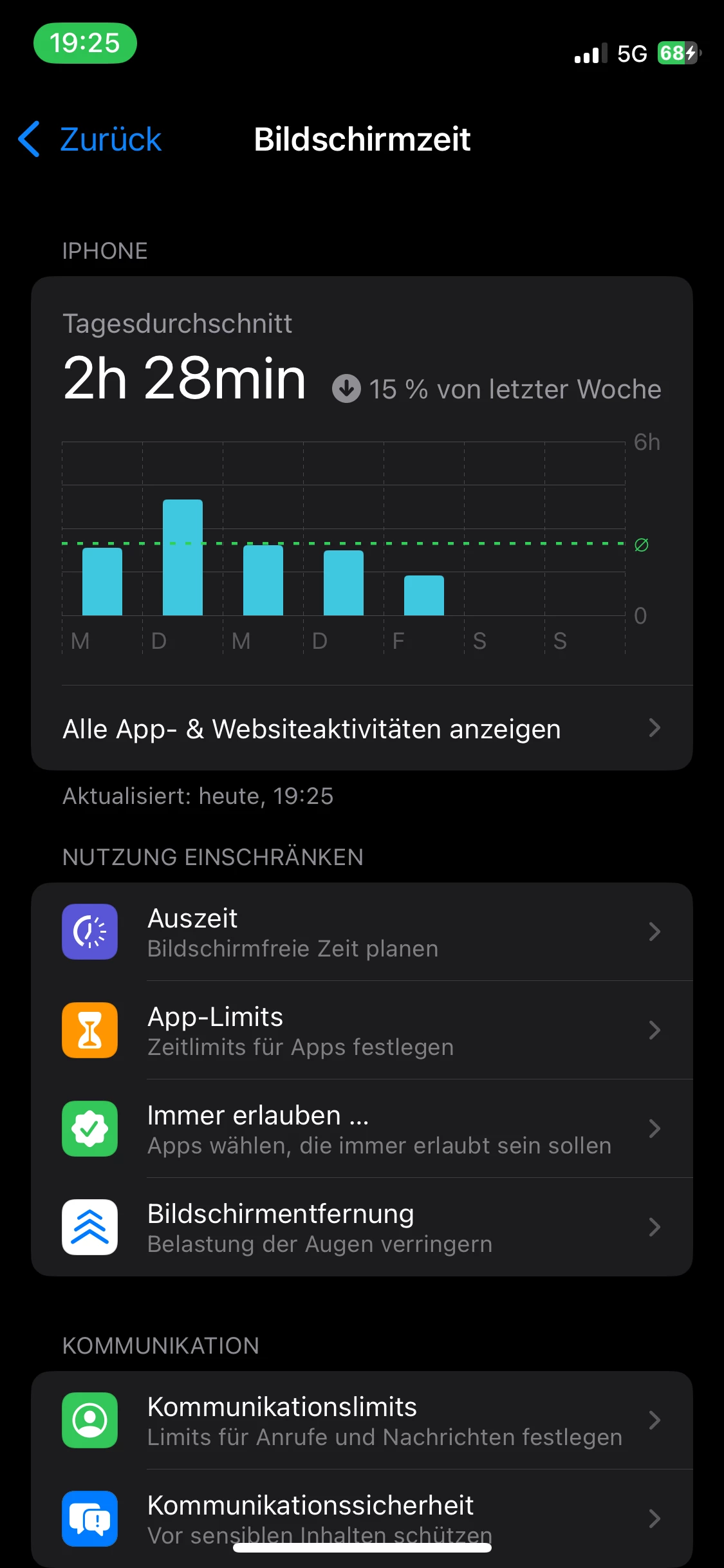Open Alle App- & Websiteaktivitäten anzeigen

(x=362, y=729)
